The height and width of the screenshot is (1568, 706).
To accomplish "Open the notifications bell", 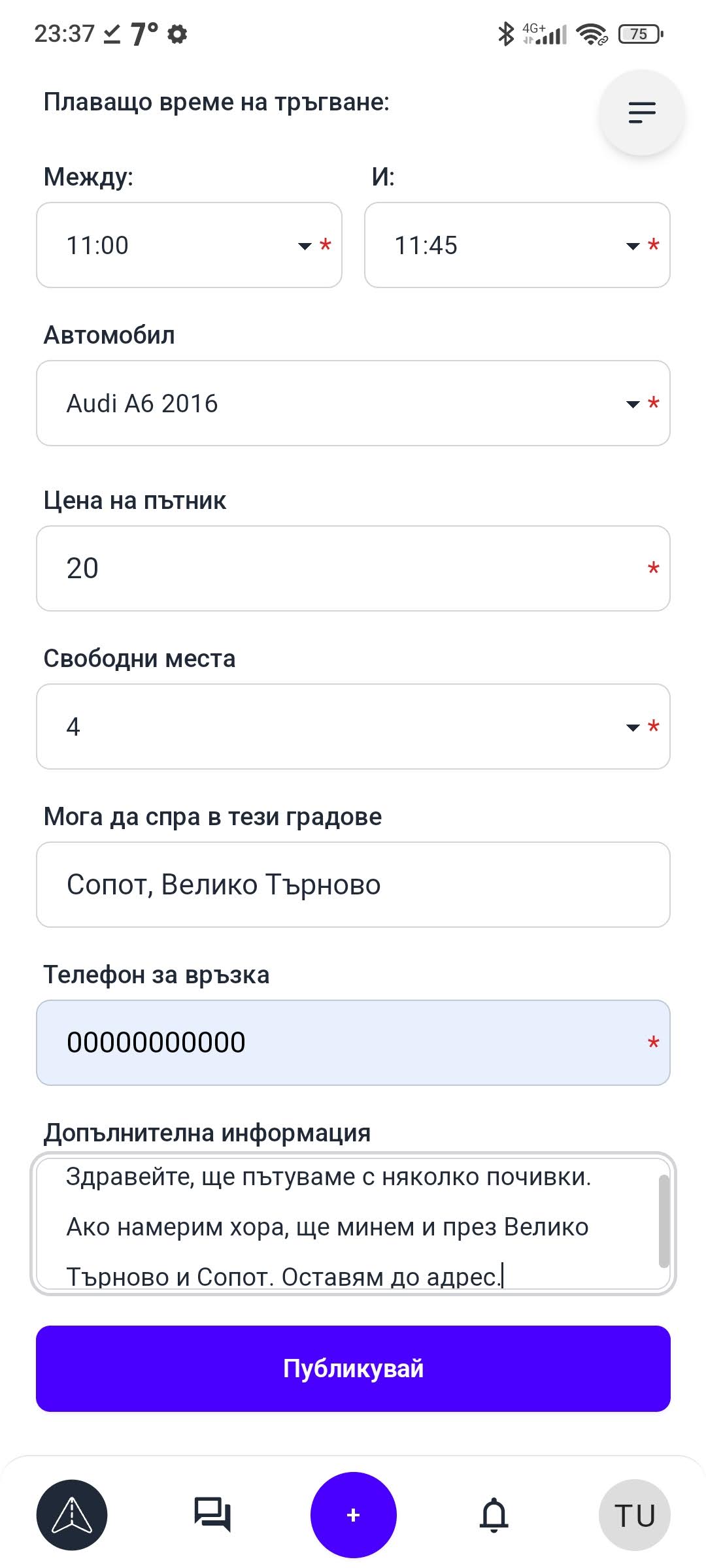I will (x=494, y=1515).
